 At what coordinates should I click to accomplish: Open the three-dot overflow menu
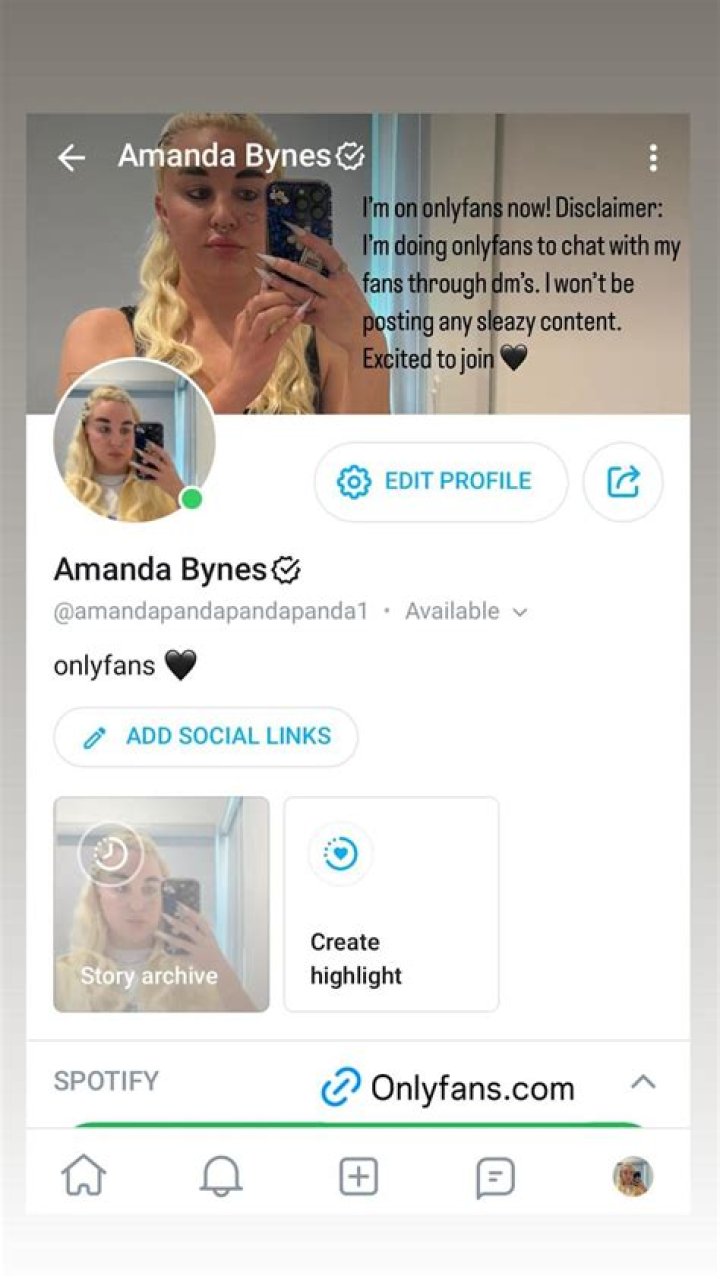tap(653, 157)
